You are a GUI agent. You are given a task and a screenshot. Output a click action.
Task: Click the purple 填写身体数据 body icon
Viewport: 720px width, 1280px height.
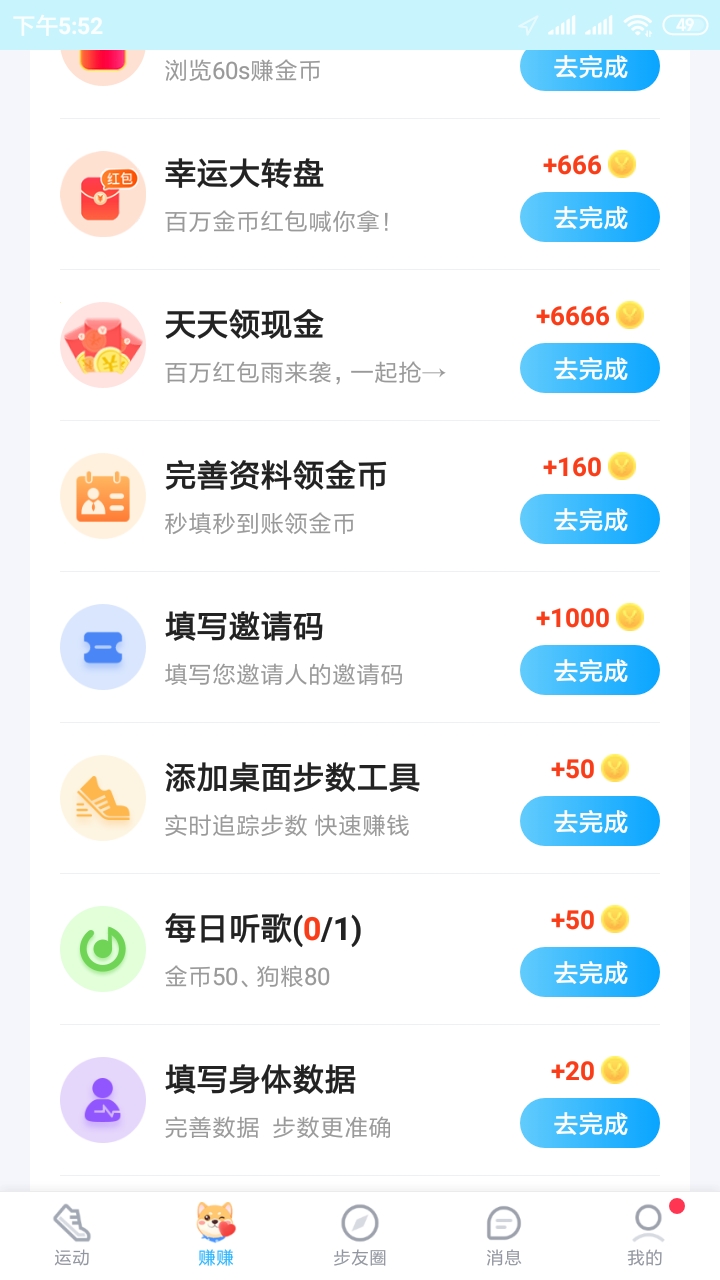click(103, 1099)
